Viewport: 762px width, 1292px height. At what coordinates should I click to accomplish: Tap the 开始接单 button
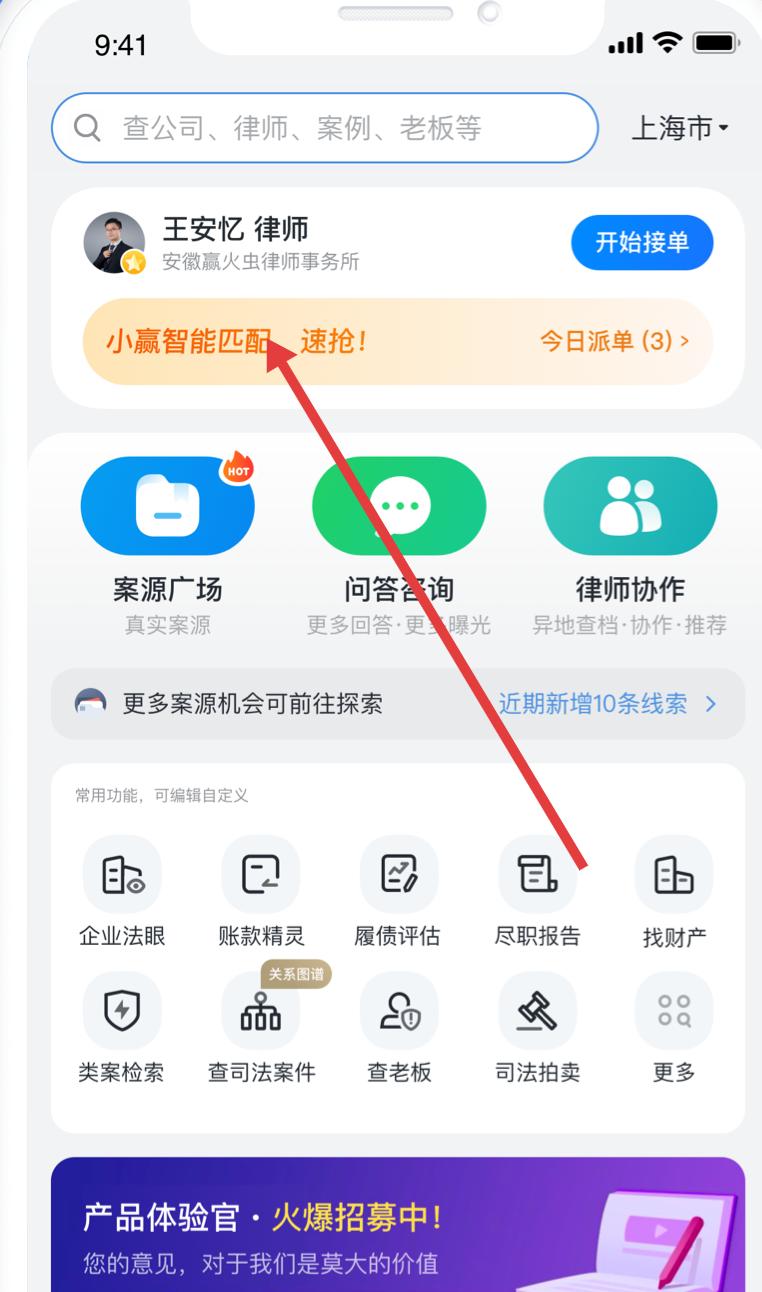point(642,242)
